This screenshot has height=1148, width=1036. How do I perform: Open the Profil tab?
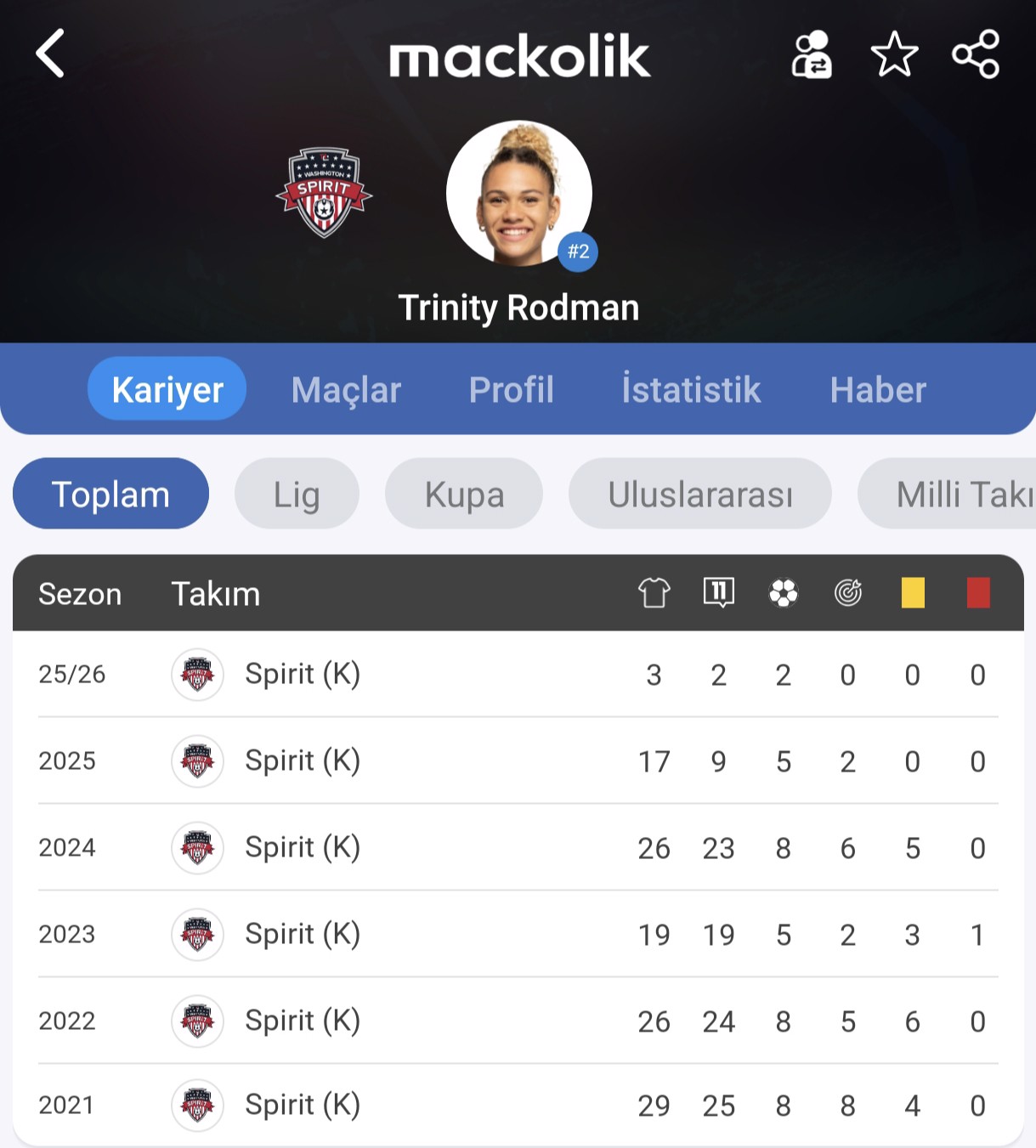click(512, 390)
